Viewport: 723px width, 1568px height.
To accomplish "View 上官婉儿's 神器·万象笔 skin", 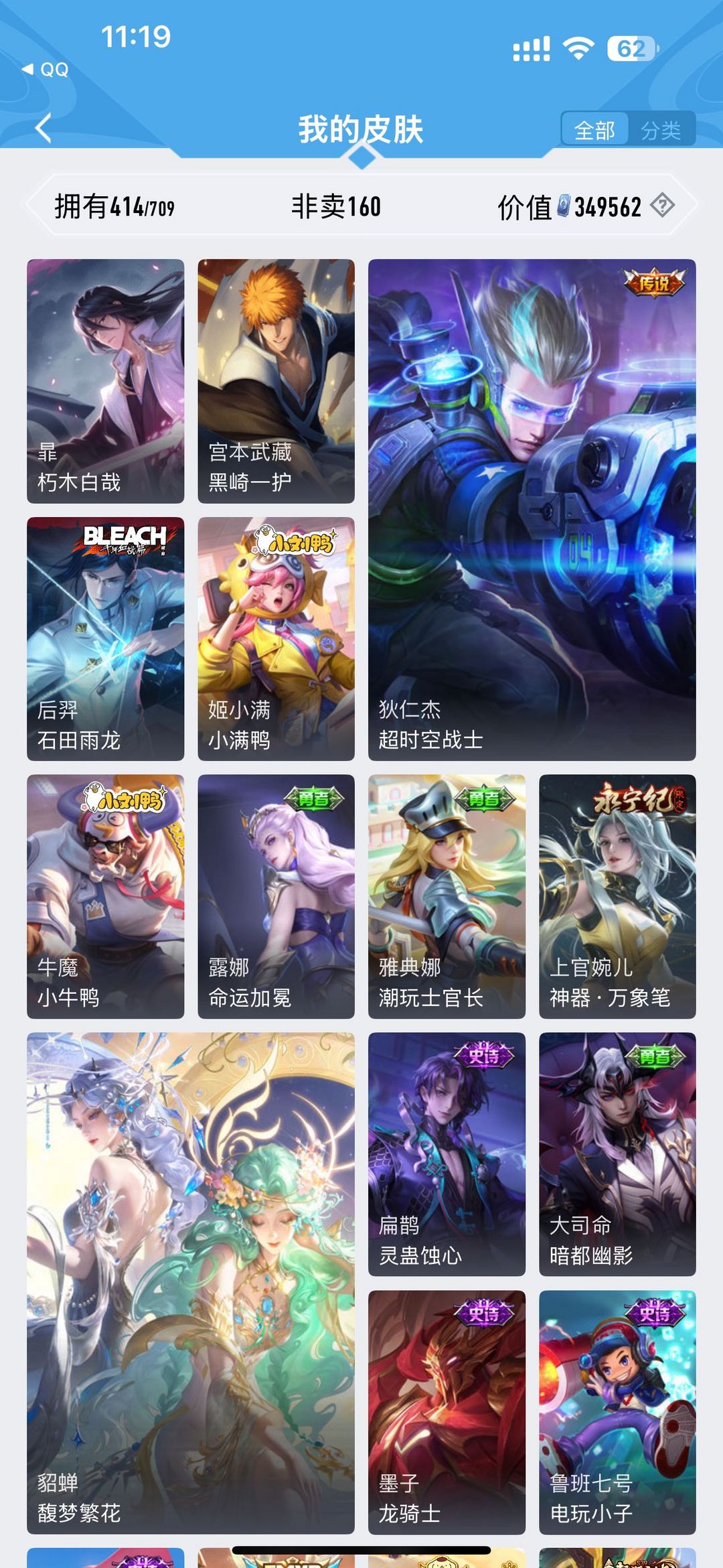I will pyautogui.click(x=617, y=897).
